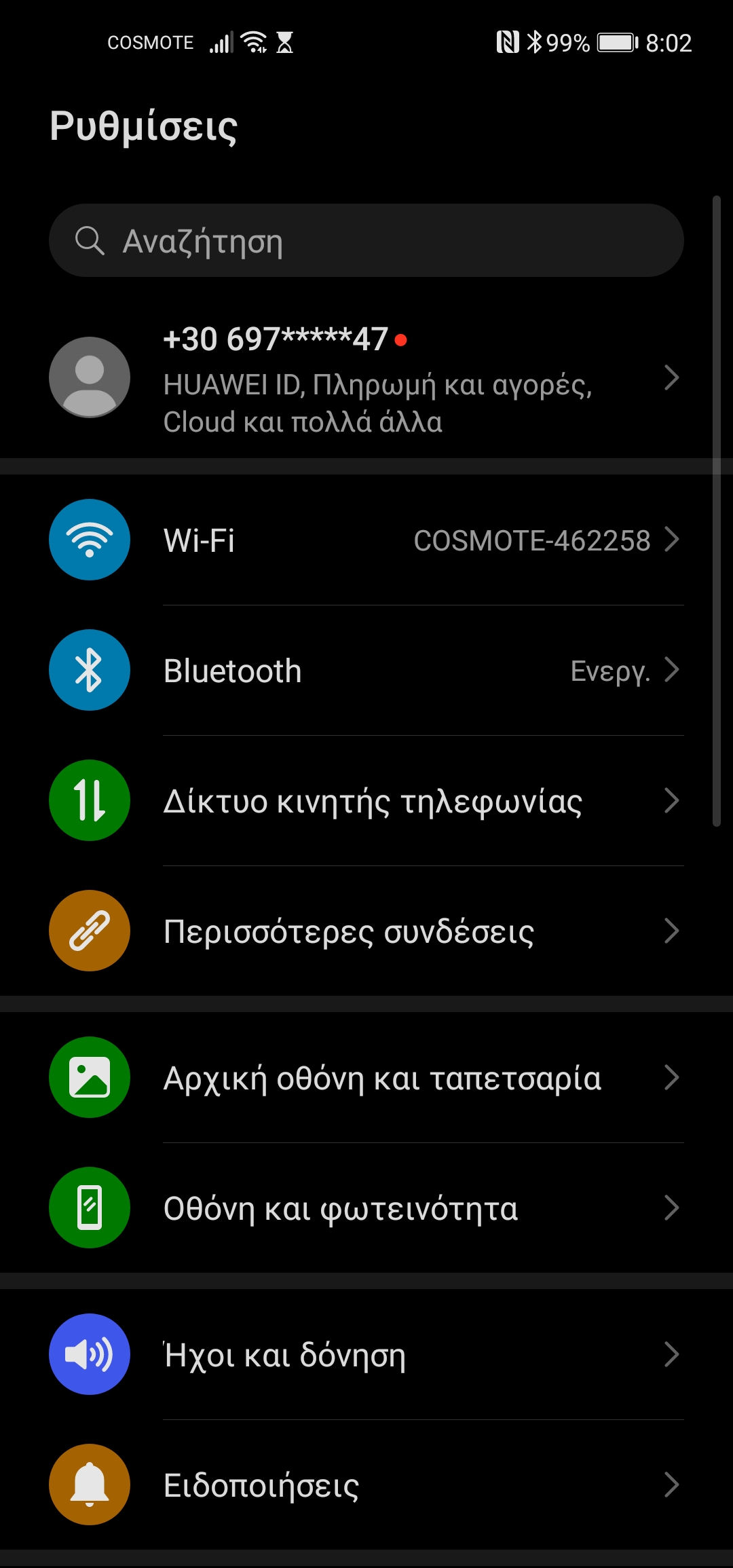Open the HUAWEI ID account row
This screenshot has width=733, height=1568.
click(366, 378)
